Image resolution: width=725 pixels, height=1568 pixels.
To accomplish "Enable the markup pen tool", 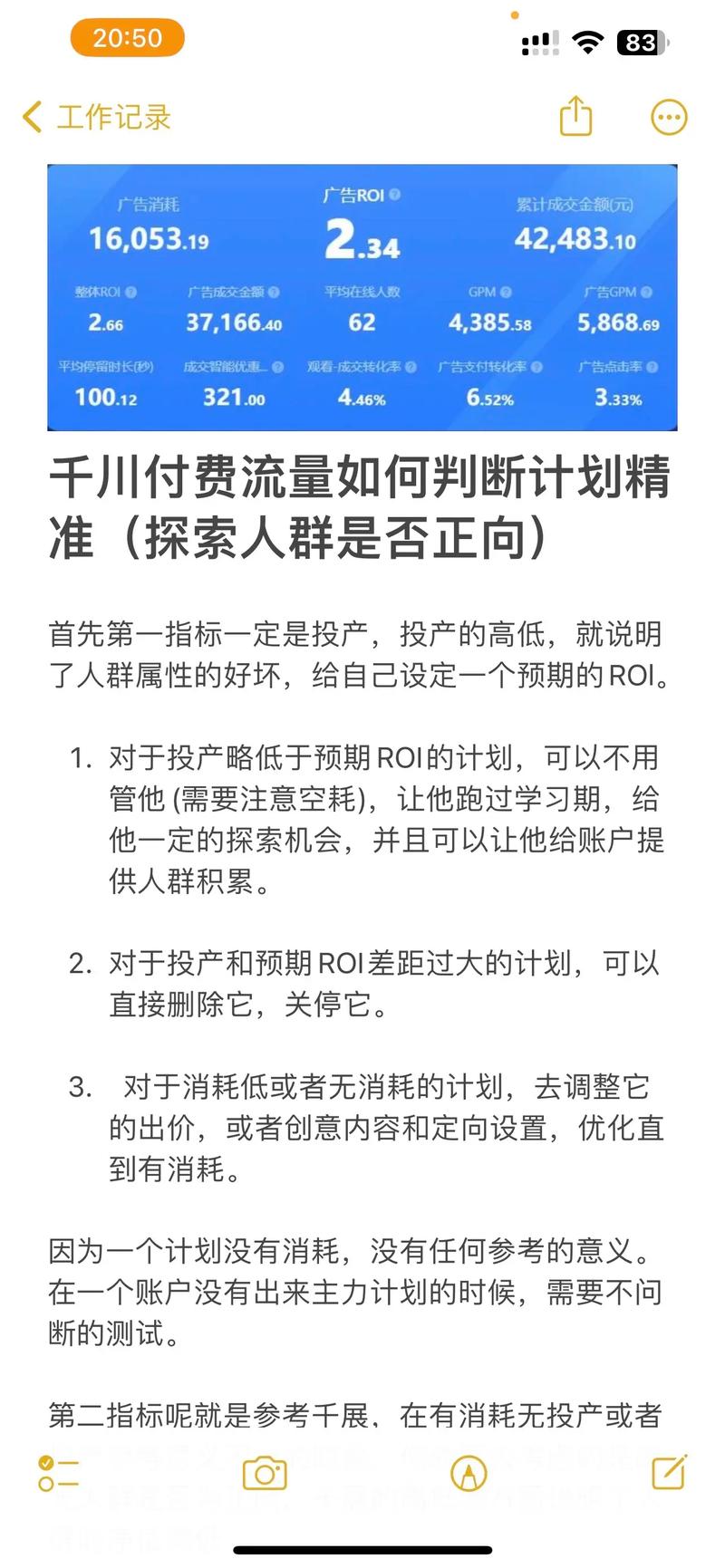I will point(469,1474).
